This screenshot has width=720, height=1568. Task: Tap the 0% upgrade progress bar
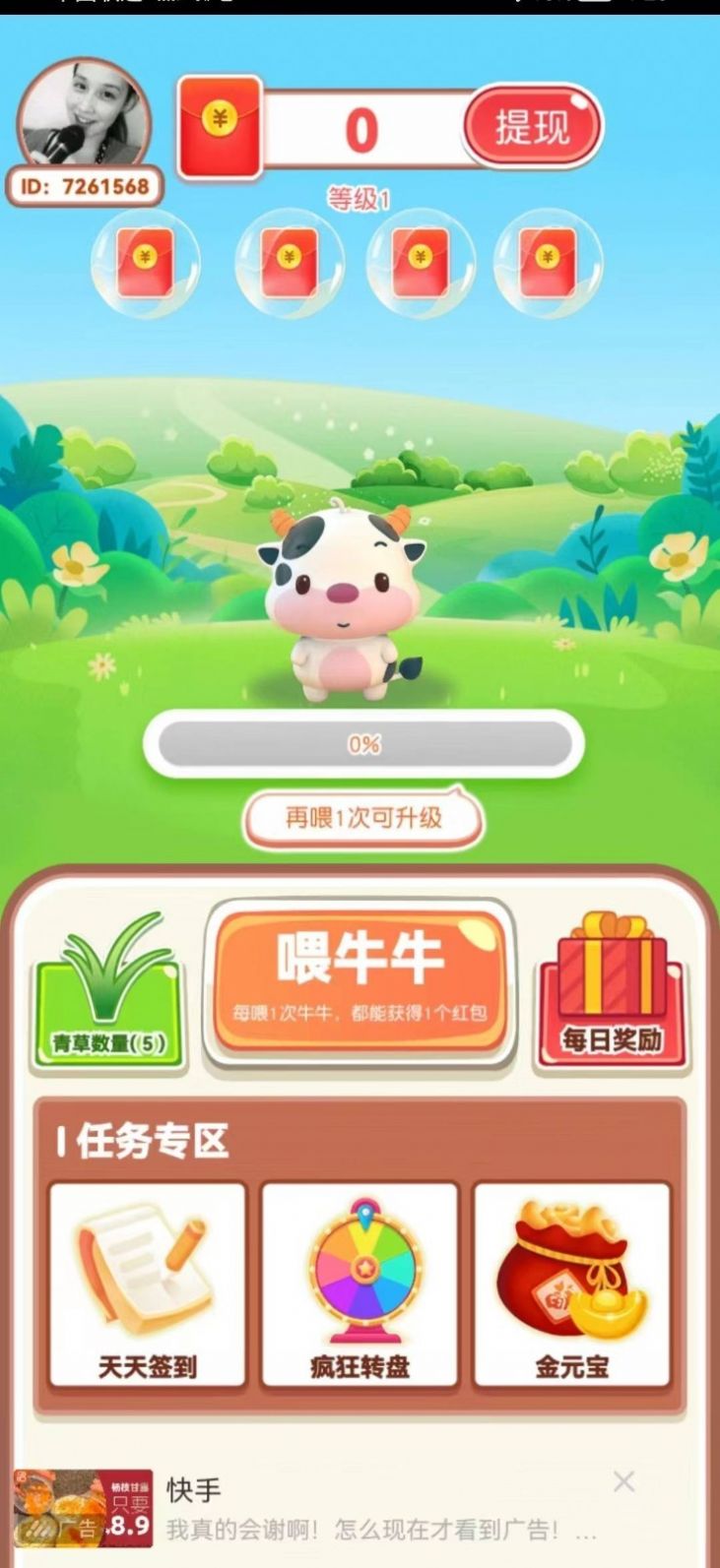pyautogui.click(x=360, y=746)
